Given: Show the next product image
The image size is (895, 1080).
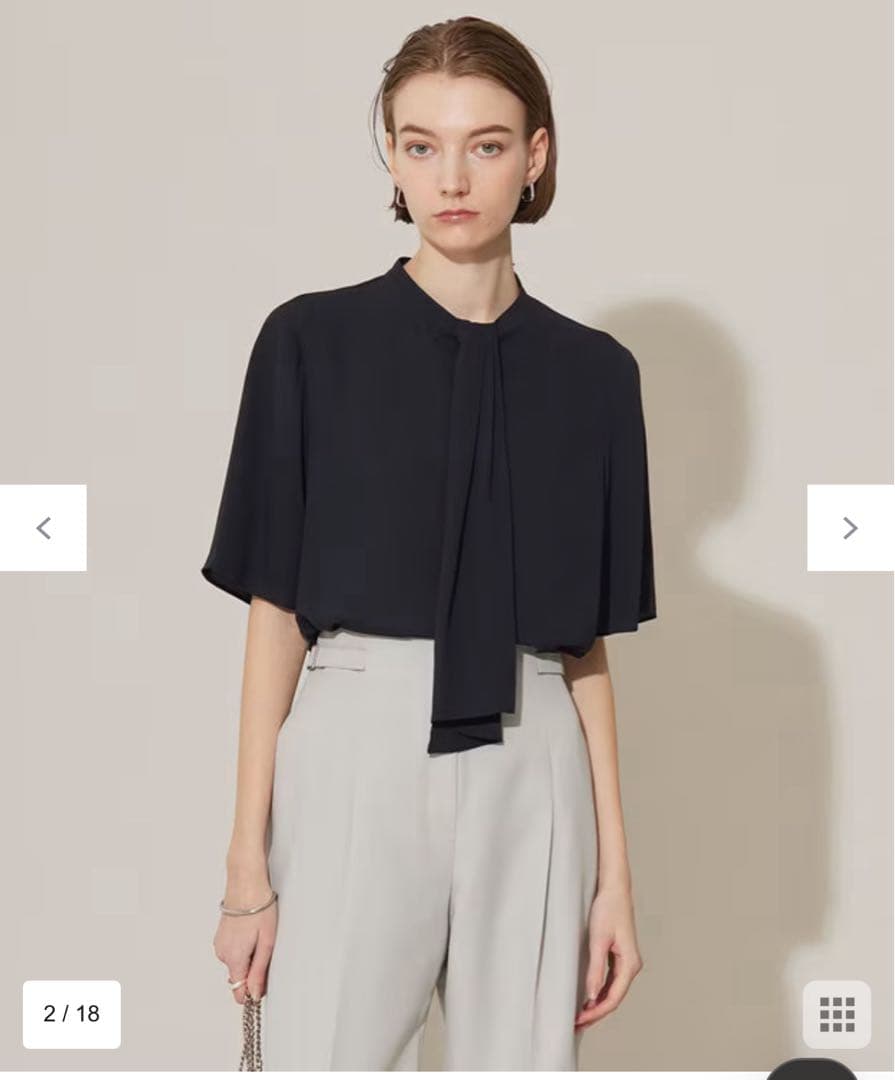Looking at the screenshot, I should pyautogui.click(x=850, y=528).
